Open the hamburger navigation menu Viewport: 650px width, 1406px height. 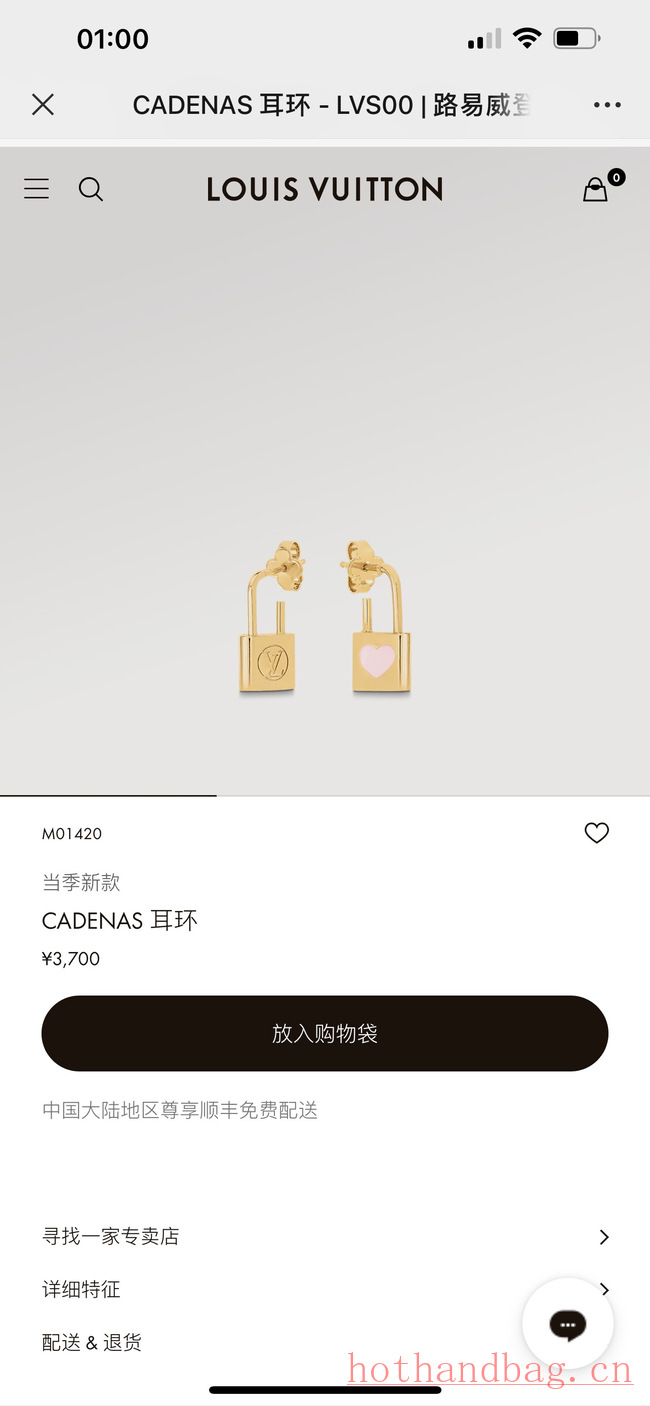click(36, 189)
